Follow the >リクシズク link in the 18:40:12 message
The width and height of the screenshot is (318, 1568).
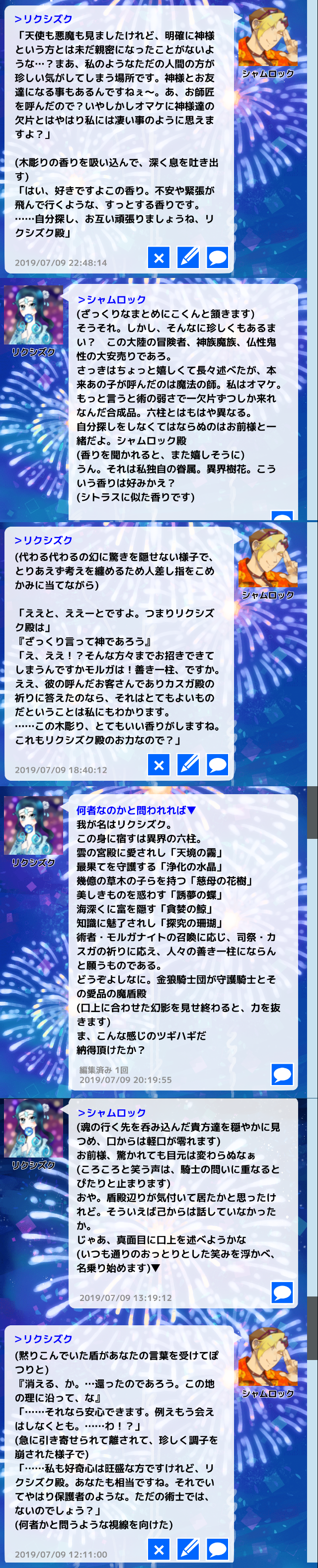tap(43, 540)
